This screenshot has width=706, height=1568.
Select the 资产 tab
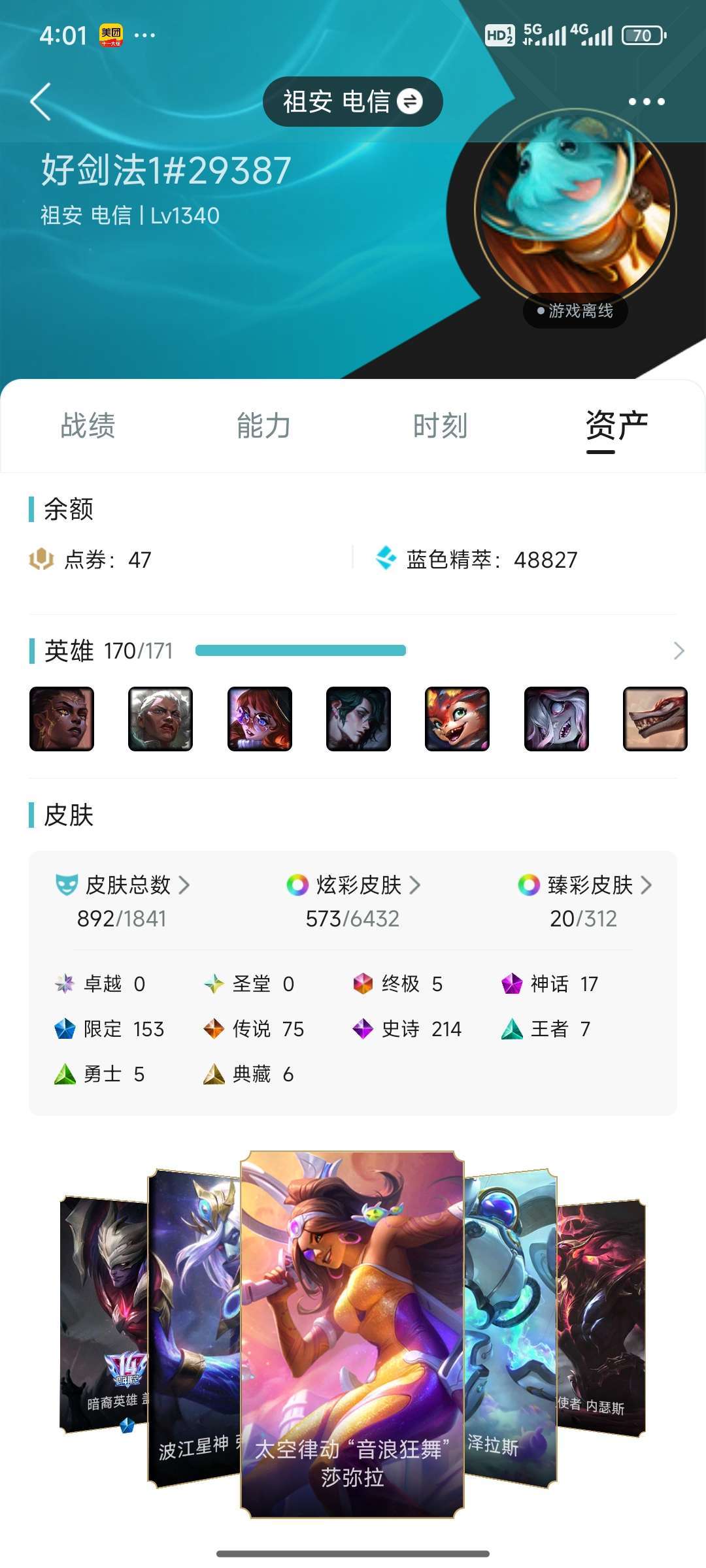click(616, 426)
